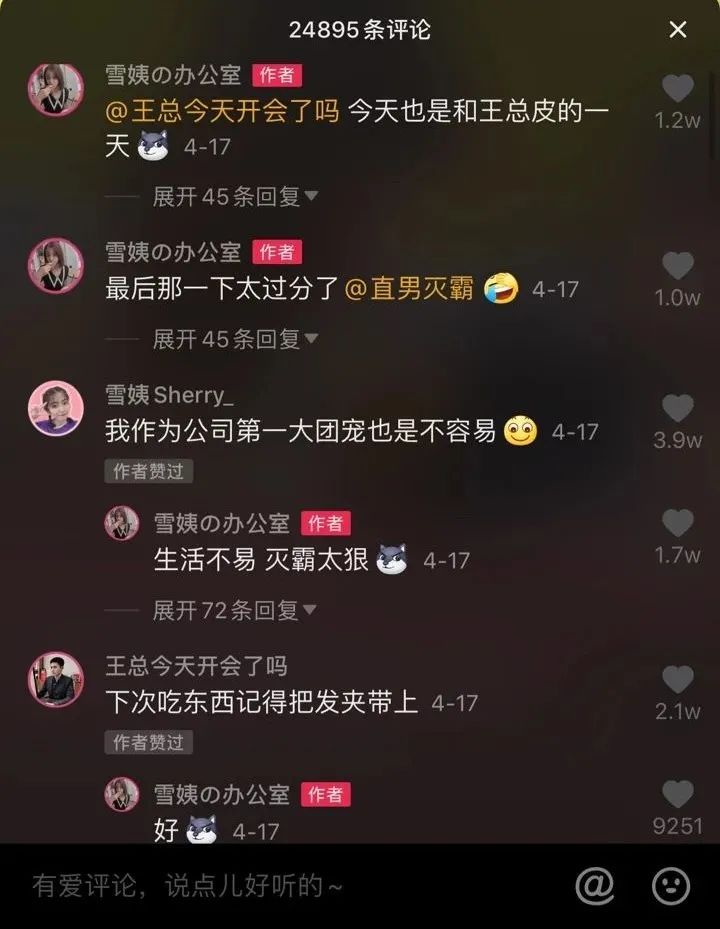Like the comment '下次吃东西记得把发夹带上'
The height and width of the screenshot is (929, 720).
678,680
